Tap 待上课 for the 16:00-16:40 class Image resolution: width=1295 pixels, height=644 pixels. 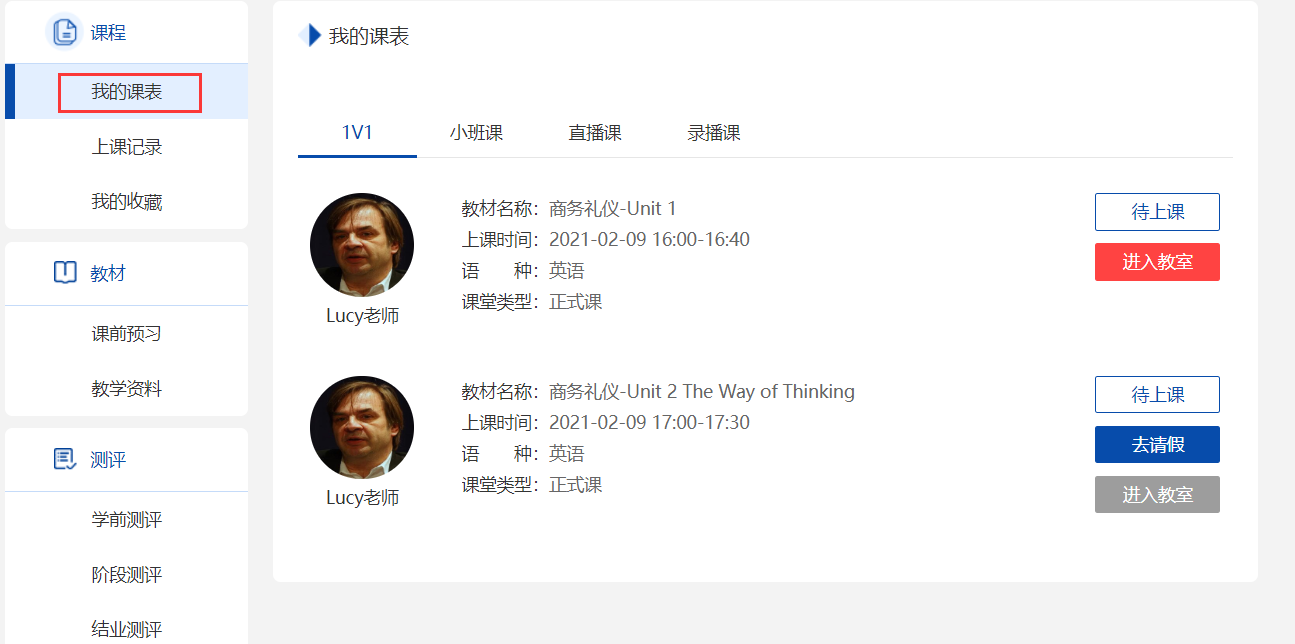coord(1157,212)
